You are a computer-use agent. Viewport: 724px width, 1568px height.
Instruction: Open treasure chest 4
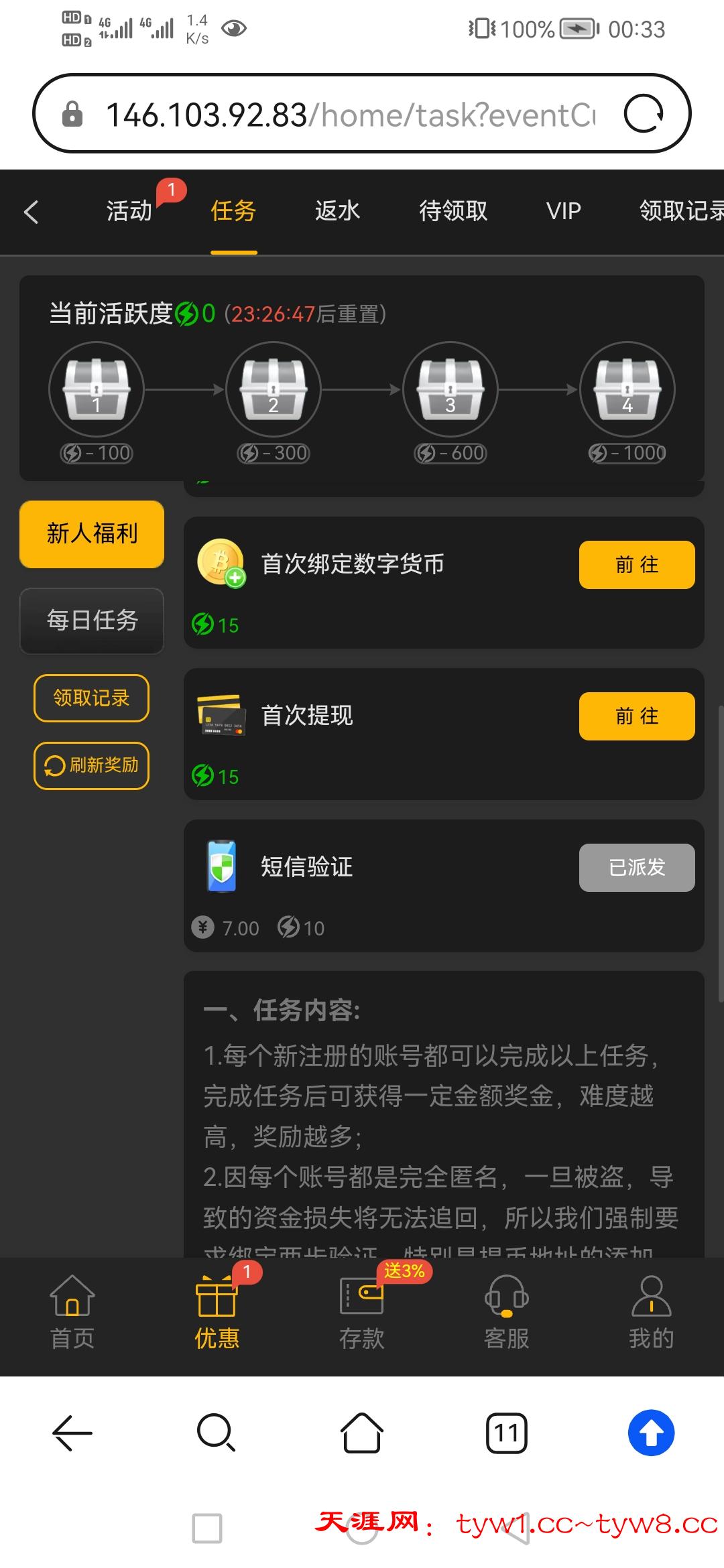[x=627, y=389]
